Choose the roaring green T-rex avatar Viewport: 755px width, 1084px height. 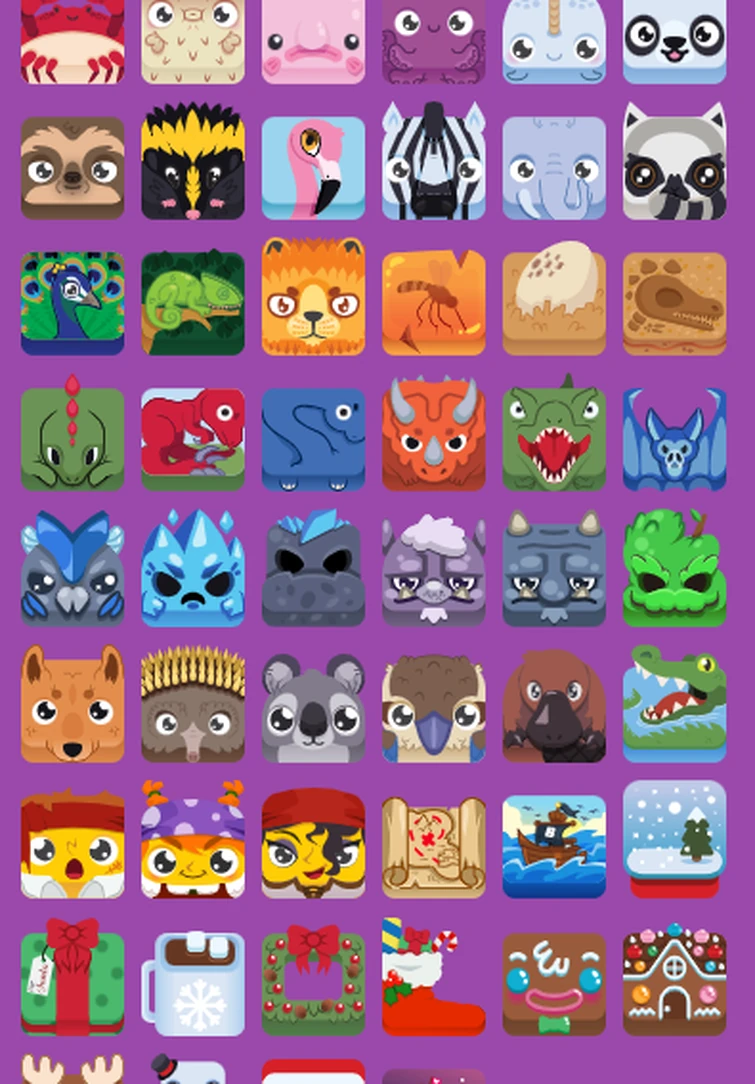(x=554, y=436)
